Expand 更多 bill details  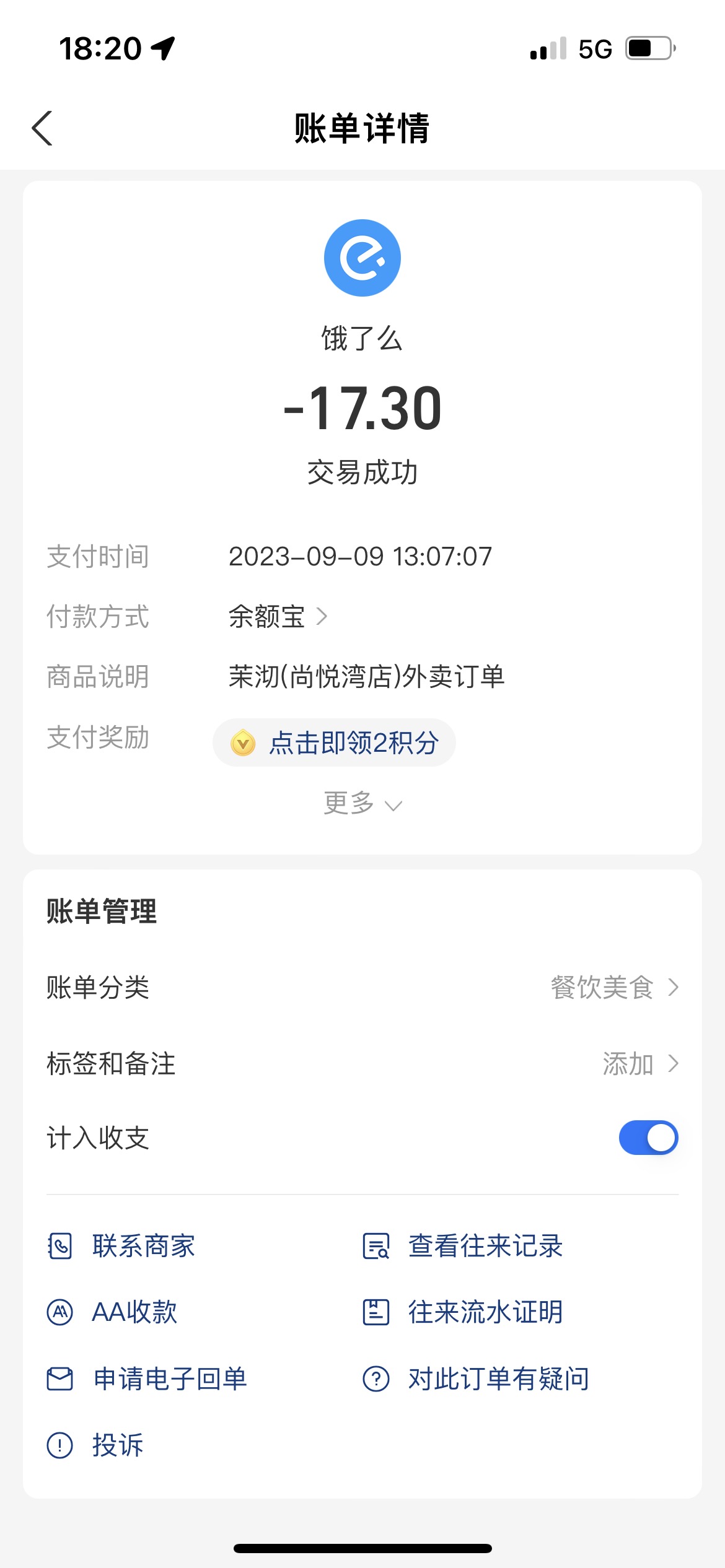point(362,803)
